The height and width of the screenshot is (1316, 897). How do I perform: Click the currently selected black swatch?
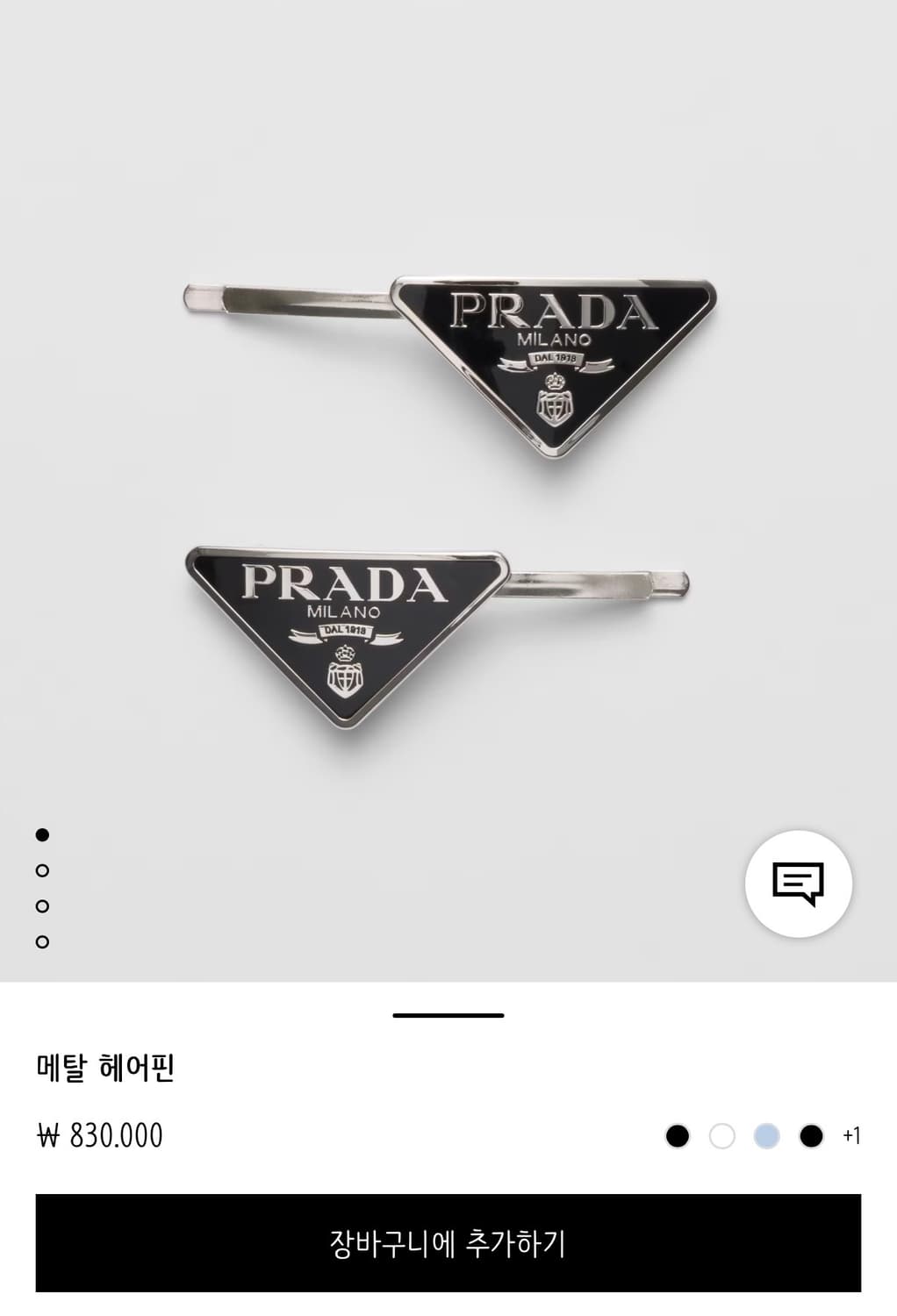coord(677,1137)
